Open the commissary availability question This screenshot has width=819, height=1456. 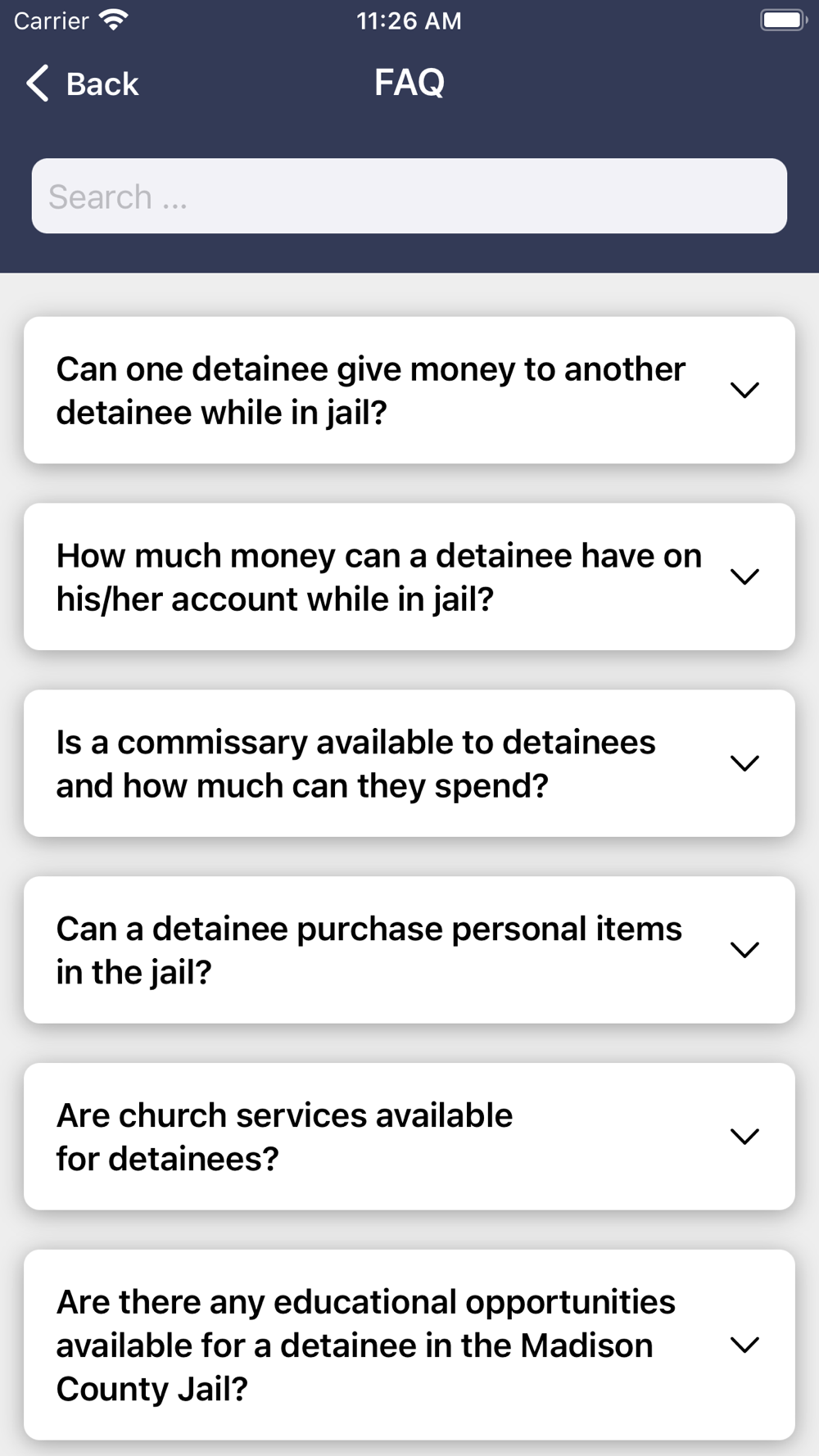tap(409, 763)
